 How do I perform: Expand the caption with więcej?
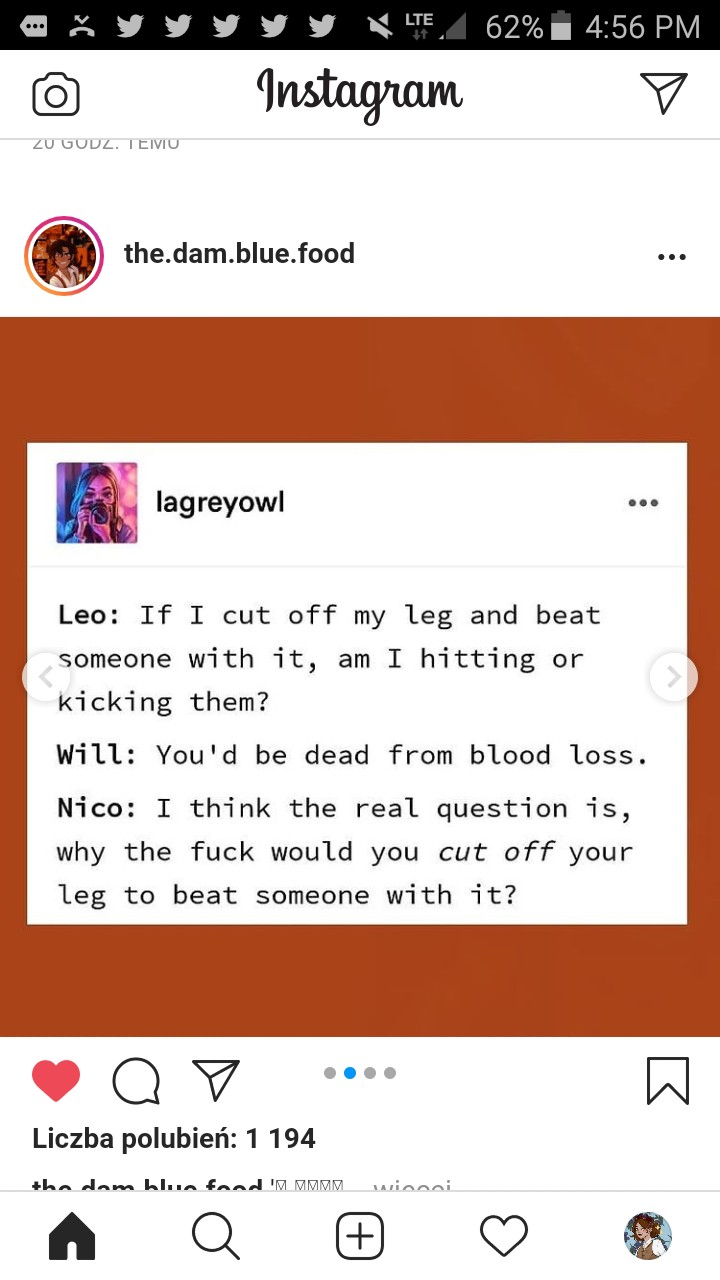(x=411, y=1186)
